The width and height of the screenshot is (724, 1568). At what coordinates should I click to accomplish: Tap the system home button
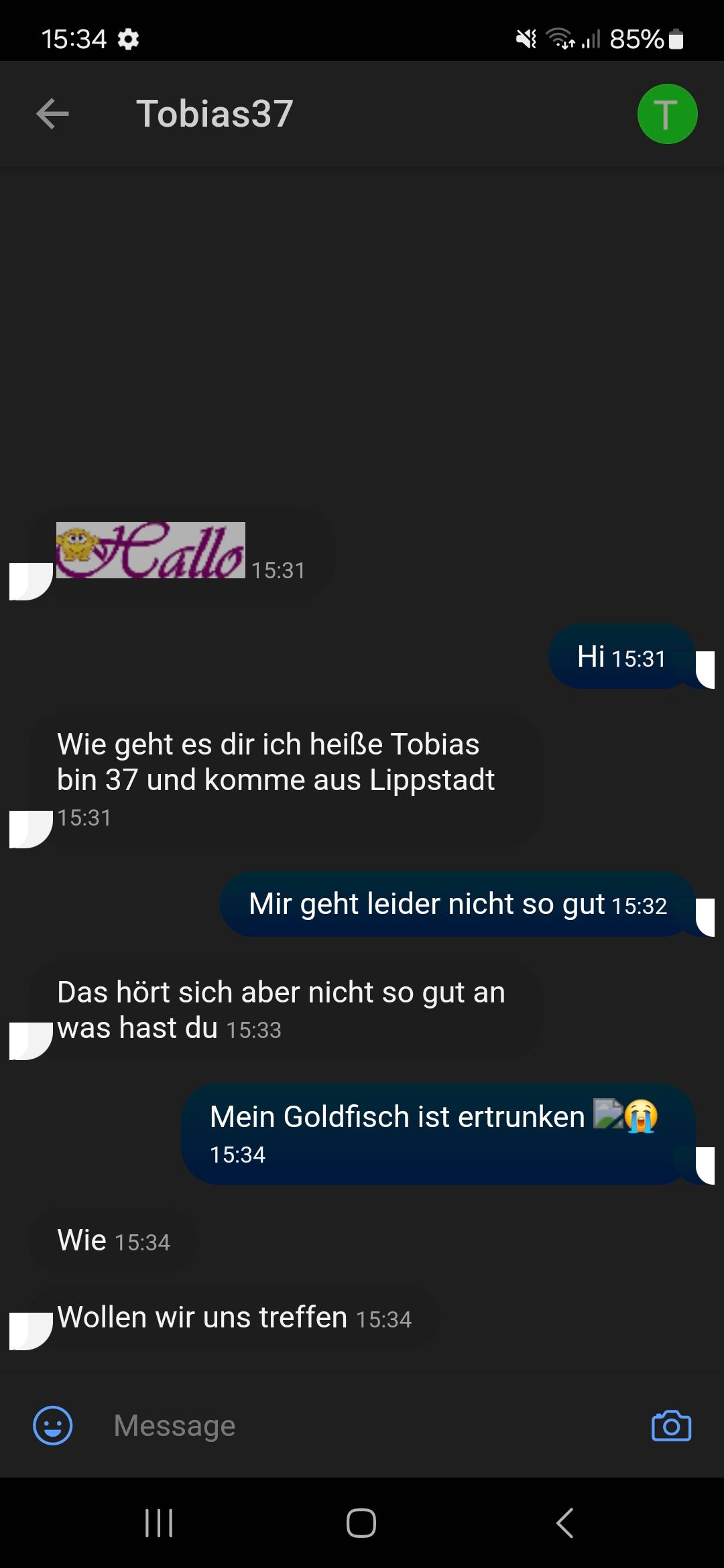coord(361,1523)
